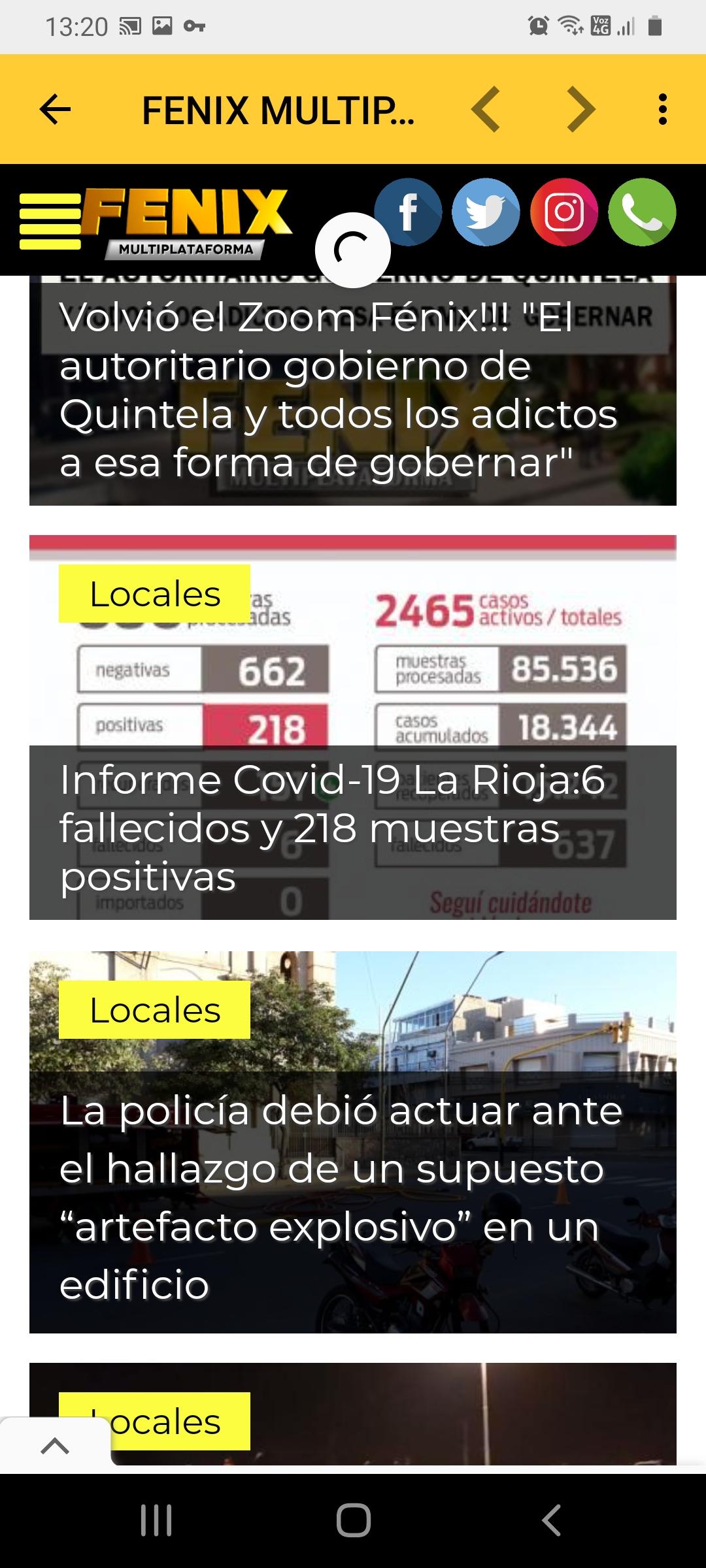Image resolution: width=706 pixels, height=1568 pixels.
Task: Open recent apps from the navigation bar
Action: point(156,1520)
